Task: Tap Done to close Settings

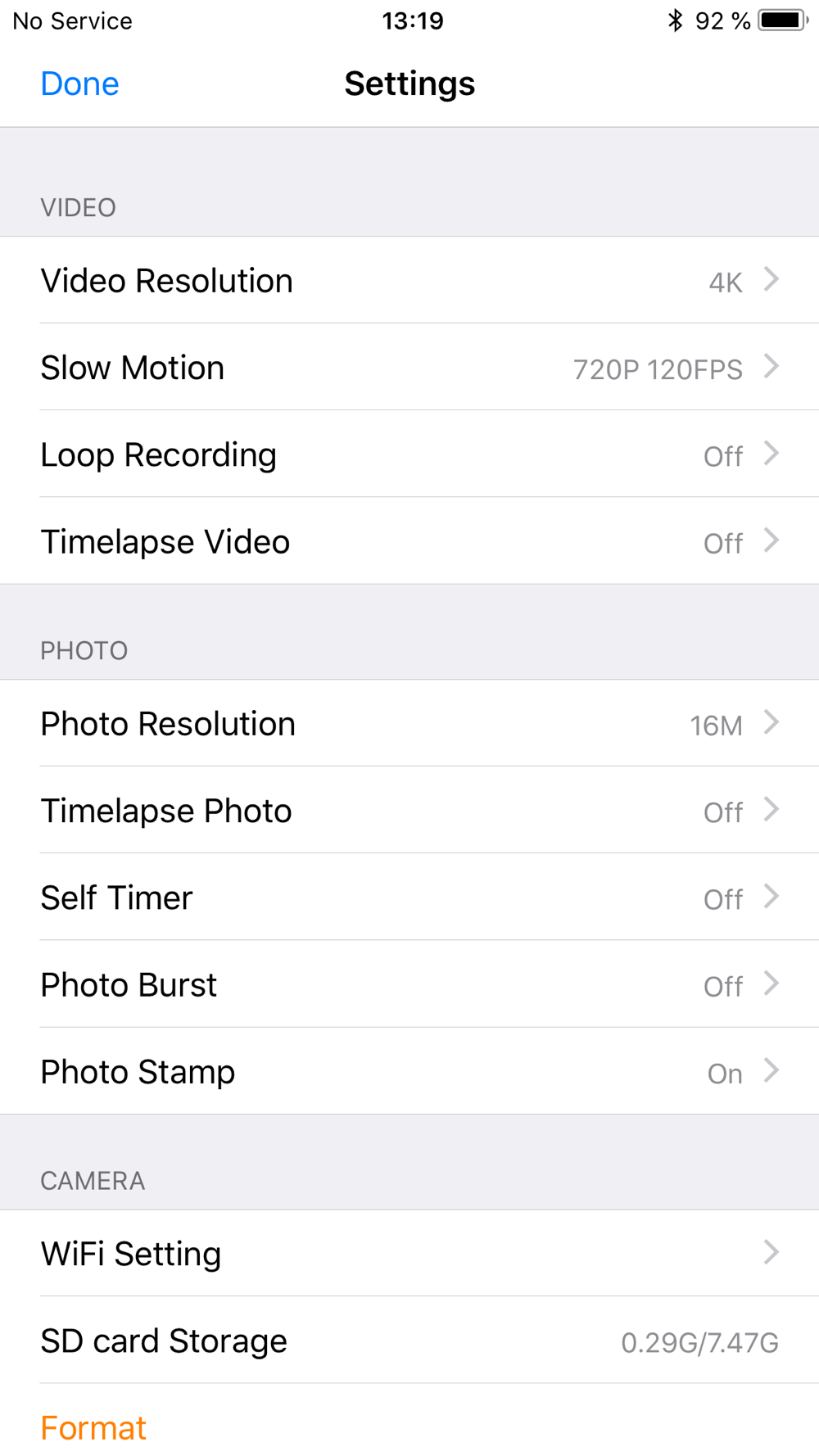Action: [x=79, y=84]
